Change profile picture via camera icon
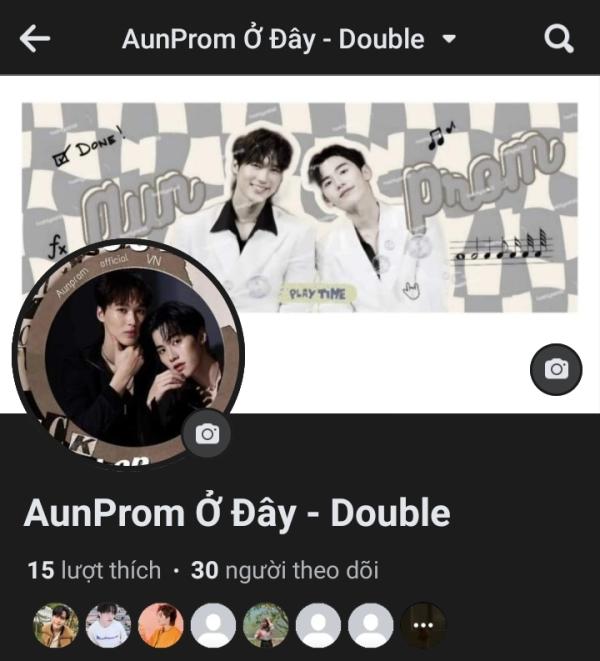 (207, 433)
